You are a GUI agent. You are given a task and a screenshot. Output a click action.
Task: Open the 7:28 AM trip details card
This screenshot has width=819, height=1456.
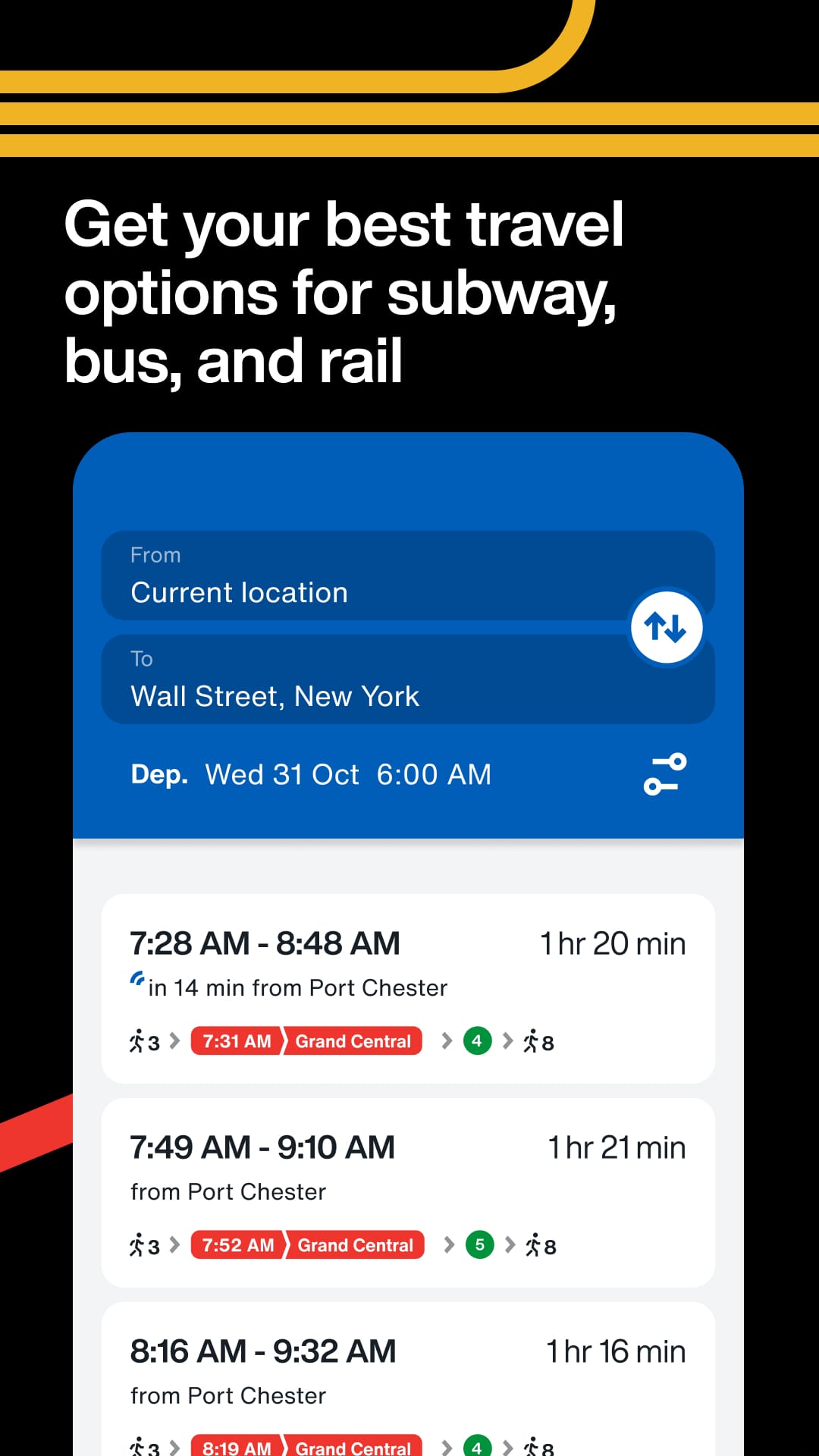(x=408, y=986)
